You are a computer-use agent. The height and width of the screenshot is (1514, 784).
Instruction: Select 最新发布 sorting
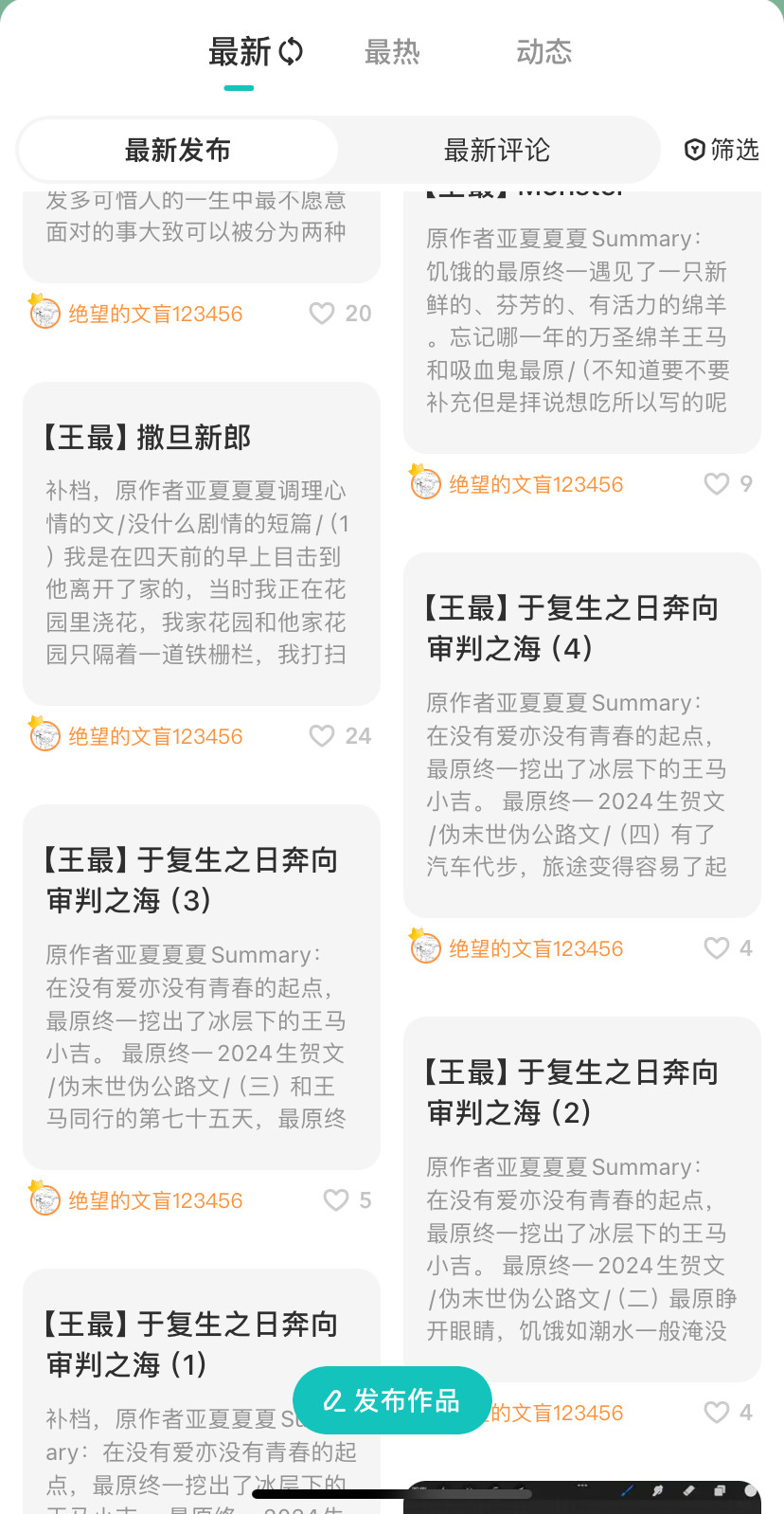pos(178,150)
